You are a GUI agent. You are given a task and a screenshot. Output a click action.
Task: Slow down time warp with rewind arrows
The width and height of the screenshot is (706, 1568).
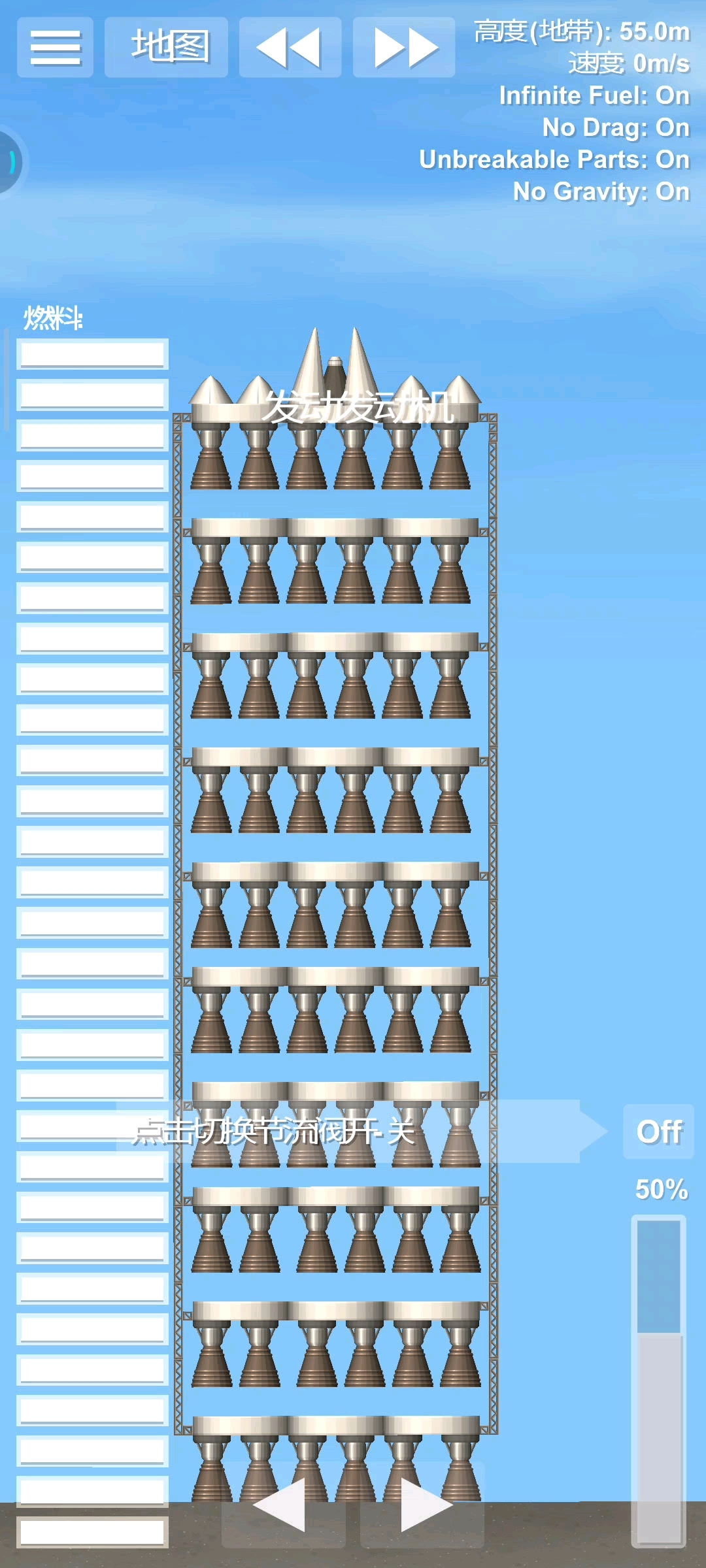tap(290, 48)
